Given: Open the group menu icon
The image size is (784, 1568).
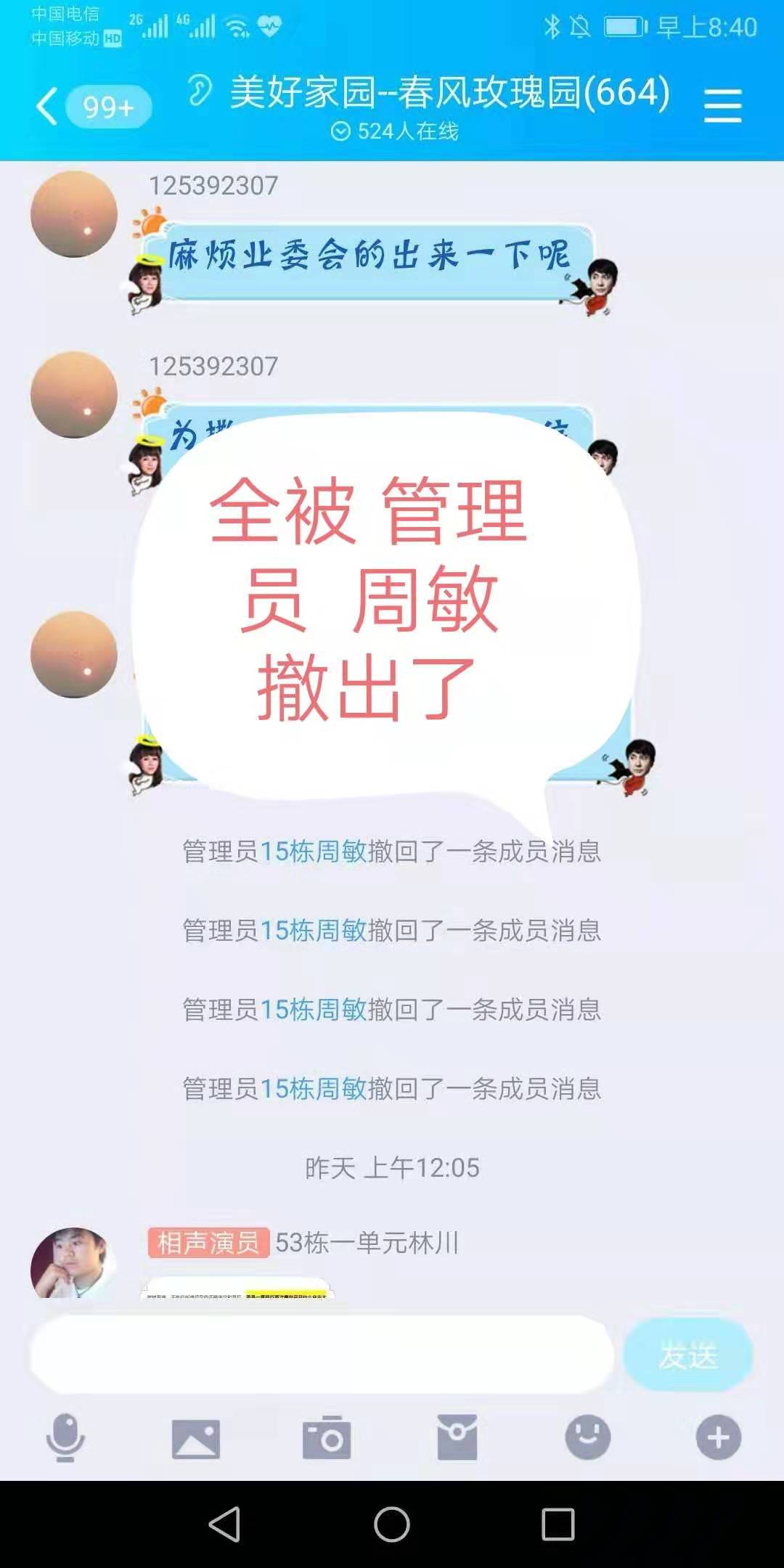Looking at the screenshot, I should pyautogui.click(x=722, y=106).
